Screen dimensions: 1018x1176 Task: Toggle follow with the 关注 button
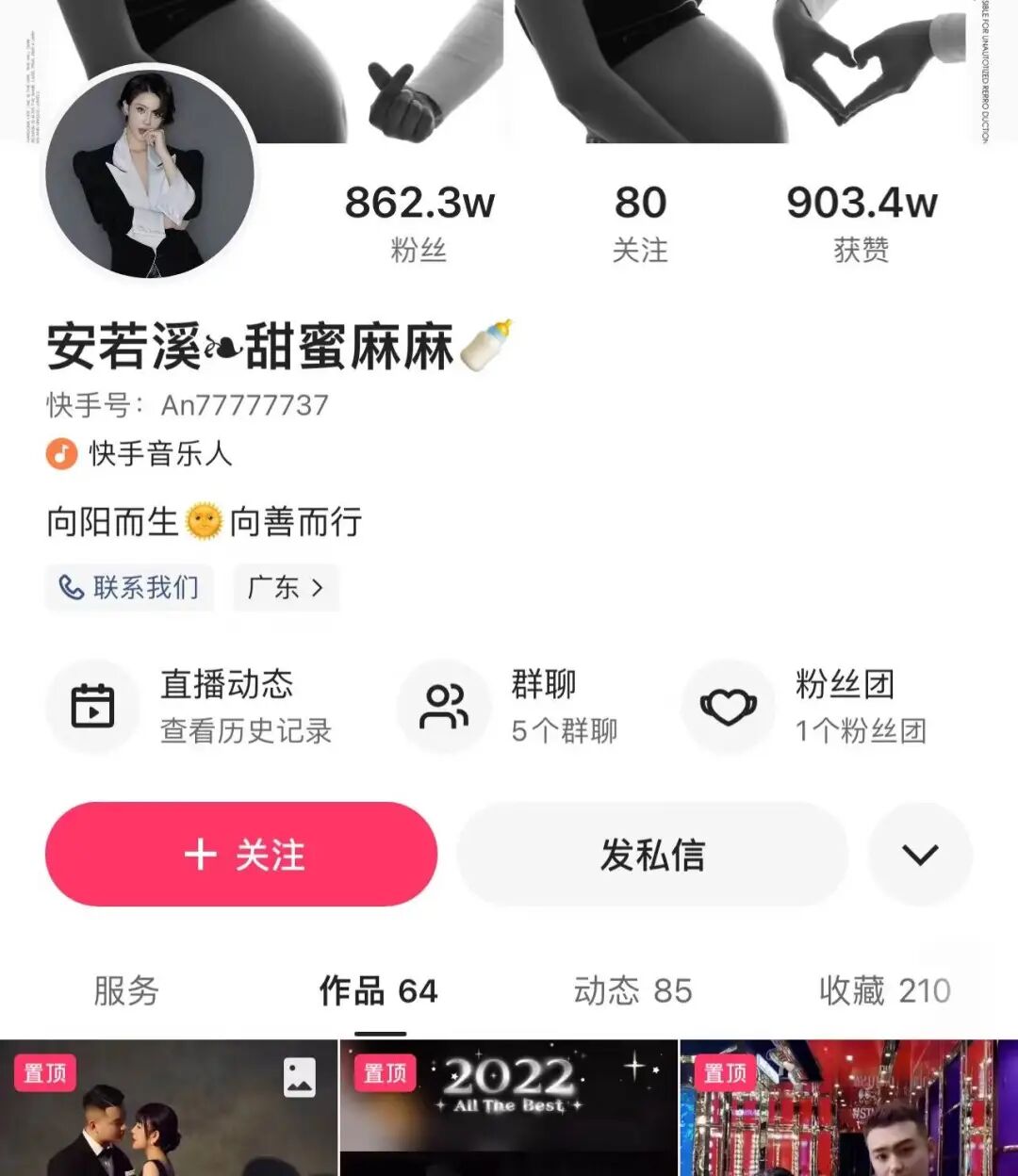pos(240,855)
